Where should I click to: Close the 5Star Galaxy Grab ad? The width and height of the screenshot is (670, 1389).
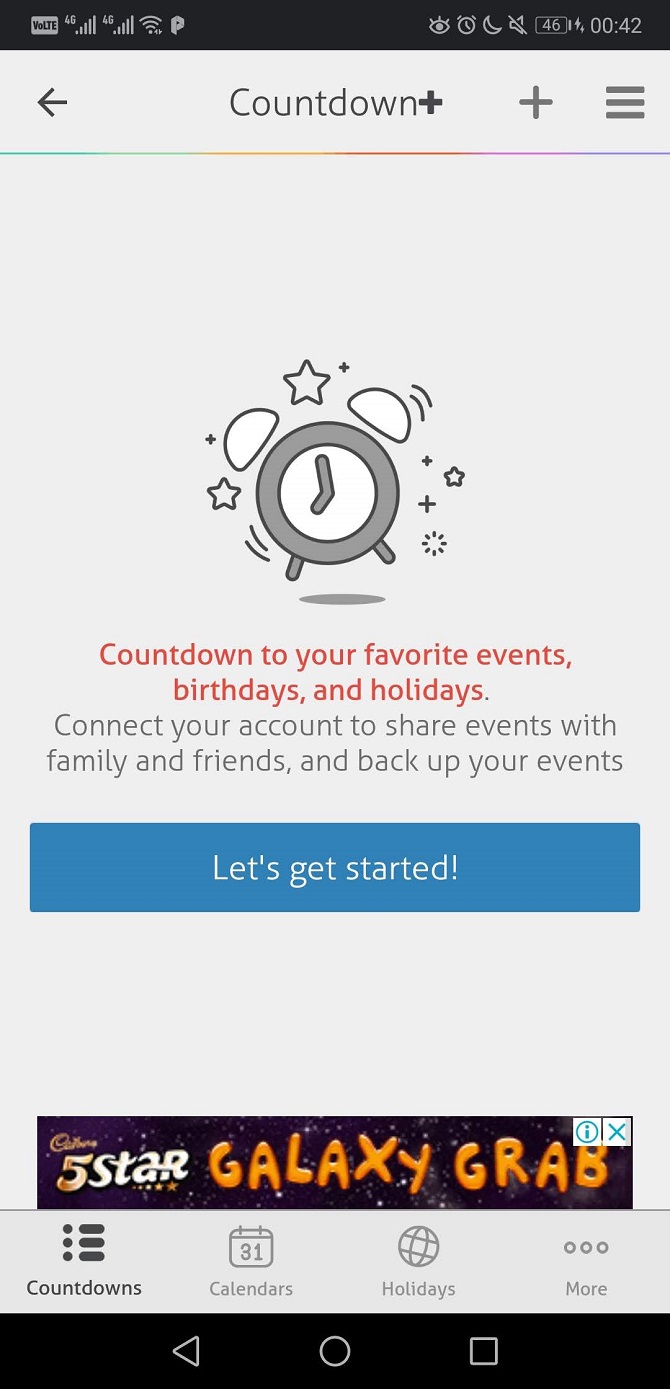(x=619, y=1131)
